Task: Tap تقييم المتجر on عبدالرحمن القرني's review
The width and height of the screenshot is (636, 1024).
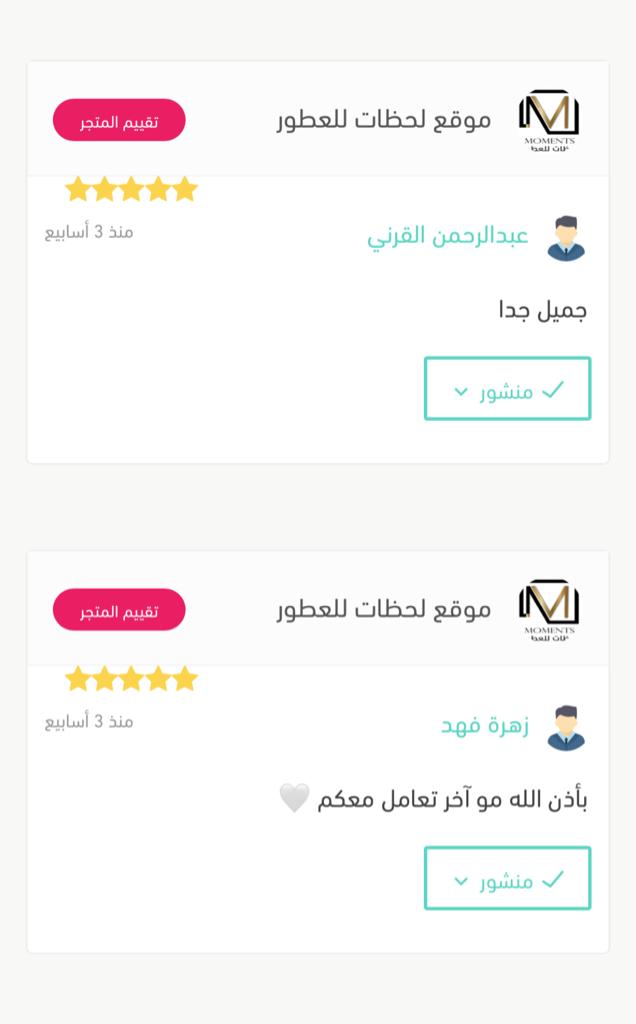Action: click(119, 120)
